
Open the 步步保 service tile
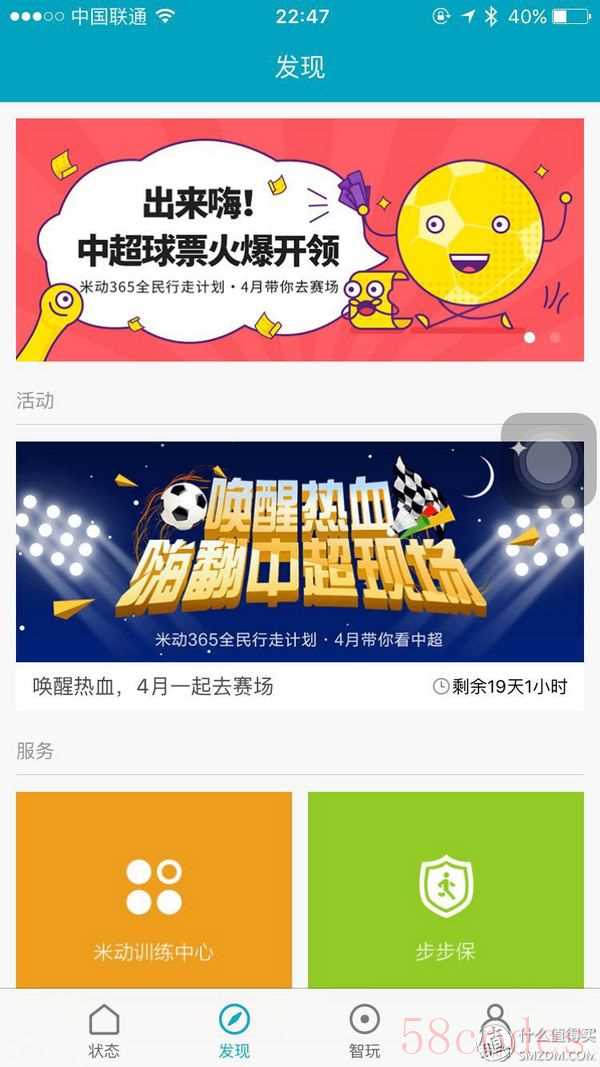(x=446, y=890)
